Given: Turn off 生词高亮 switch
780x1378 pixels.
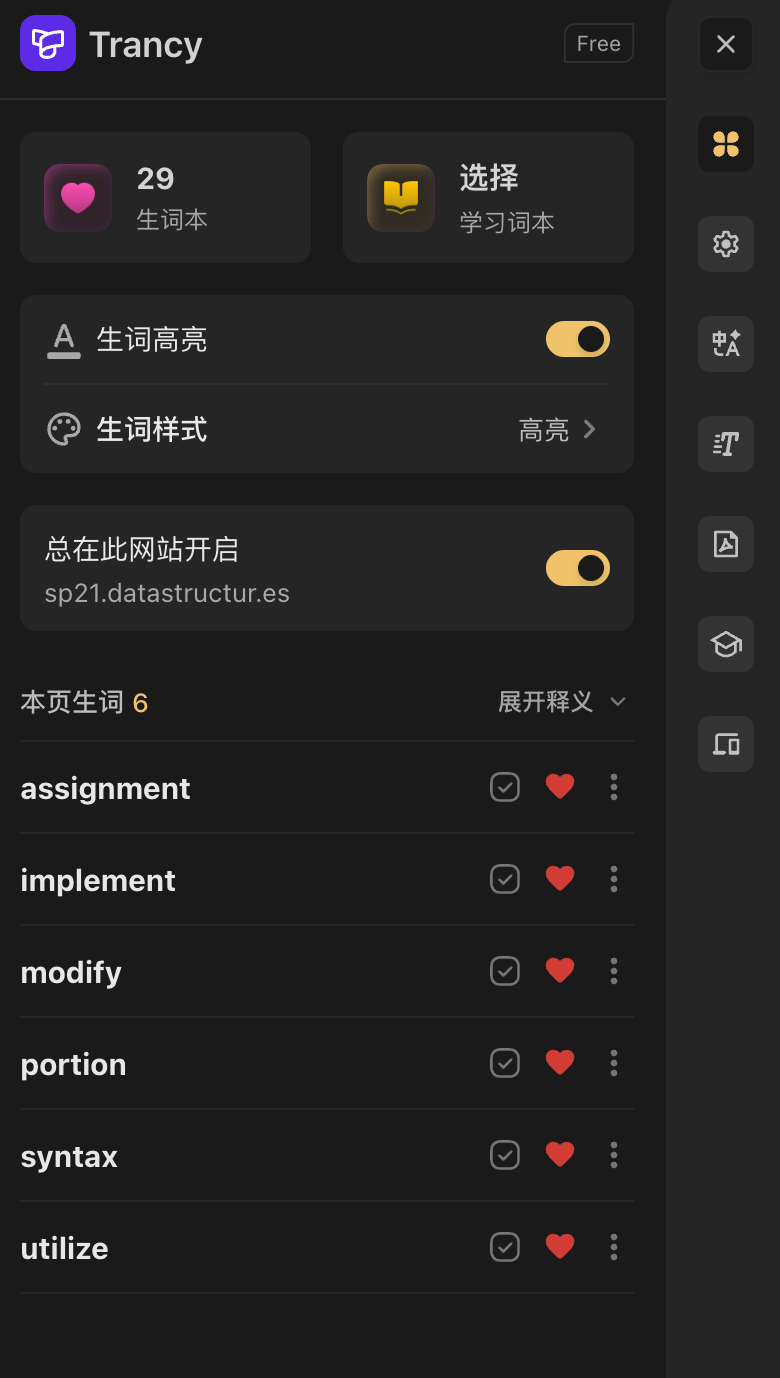Looking at the screenshot, I should 577,340.
